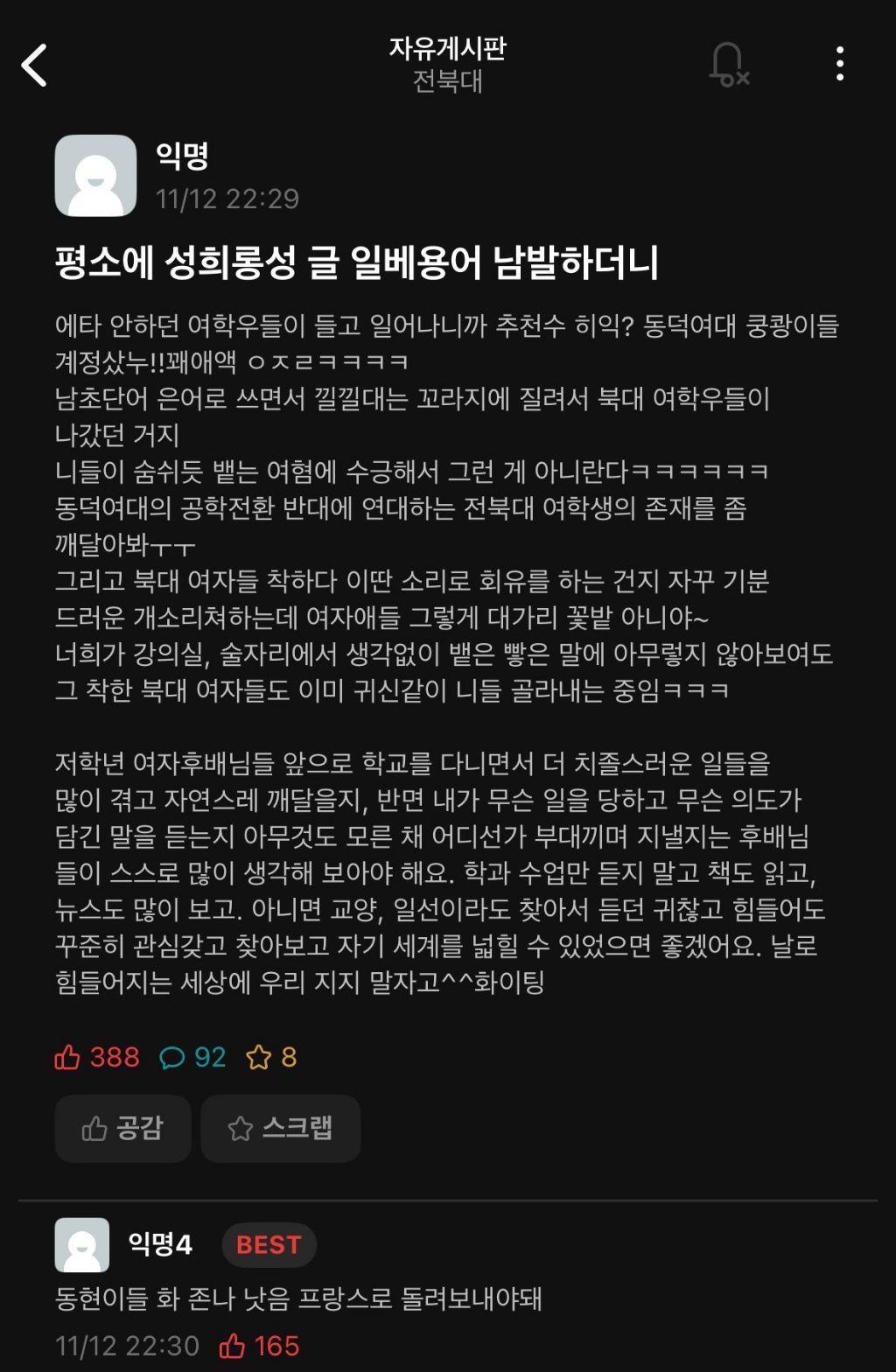Image resolution: width=896 pixels, height=1372 pixels.
Task: Scrap this post with 스크랩 button
Action: coord(281,1128)
